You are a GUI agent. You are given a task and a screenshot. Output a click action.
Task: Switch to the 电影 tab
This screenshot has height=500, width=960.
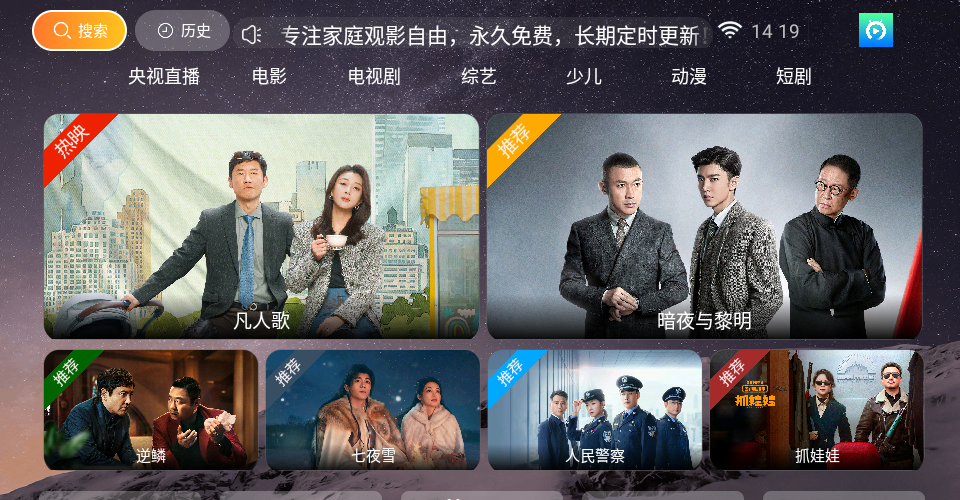coord(269,76)
